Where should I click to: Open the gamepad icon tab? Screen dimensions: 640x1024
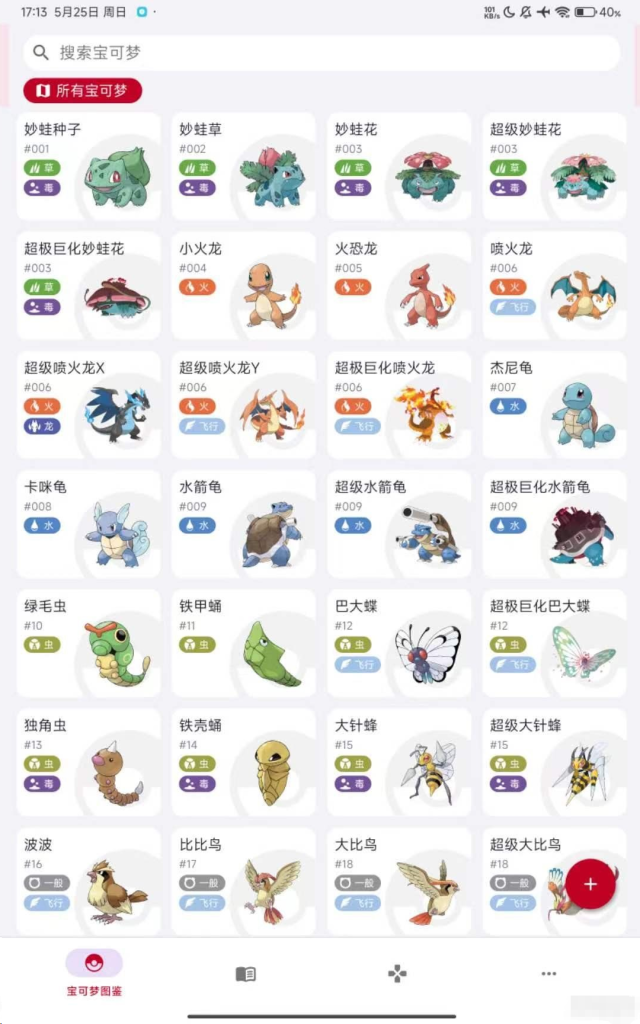point(397,973)
